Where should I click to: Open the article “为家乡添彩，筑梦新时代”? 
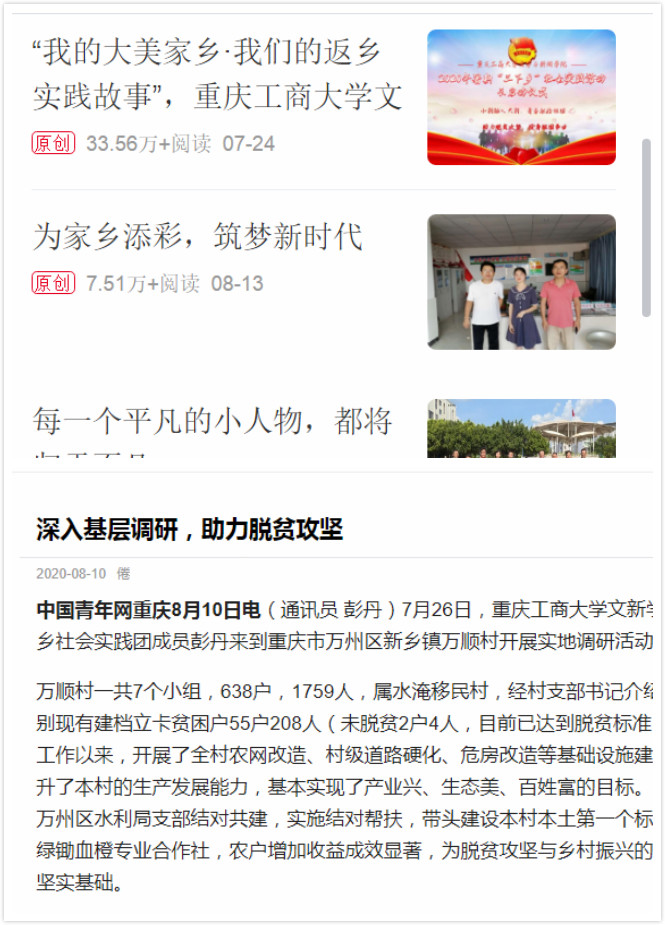point(198,238)
